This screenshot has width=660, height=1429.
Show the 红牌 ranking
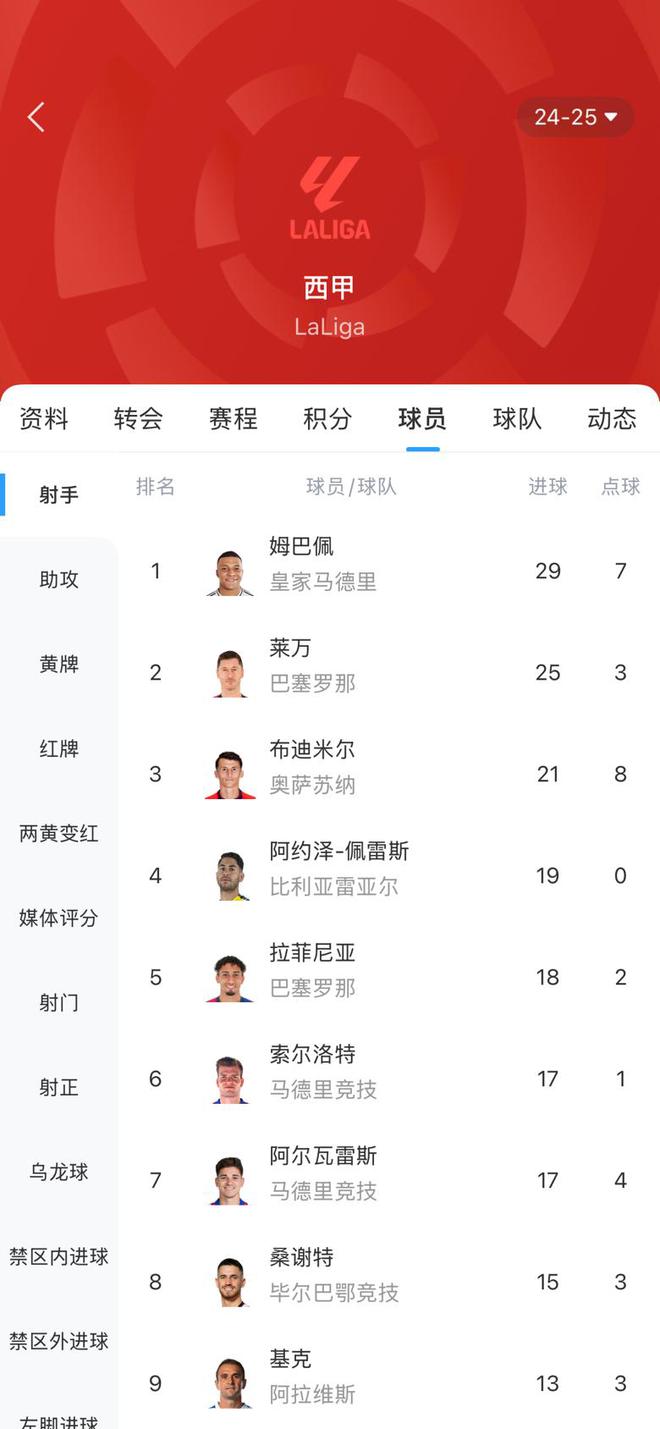point(59,749)
